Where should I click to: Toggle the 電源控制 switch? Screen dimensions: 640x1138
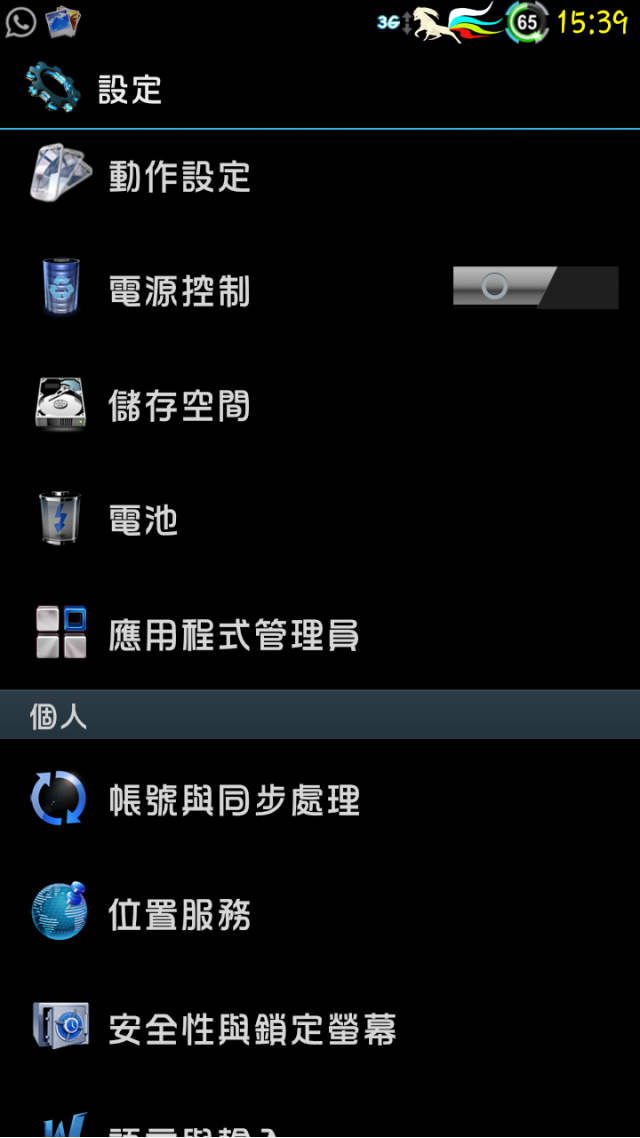[x=535, y=288]
